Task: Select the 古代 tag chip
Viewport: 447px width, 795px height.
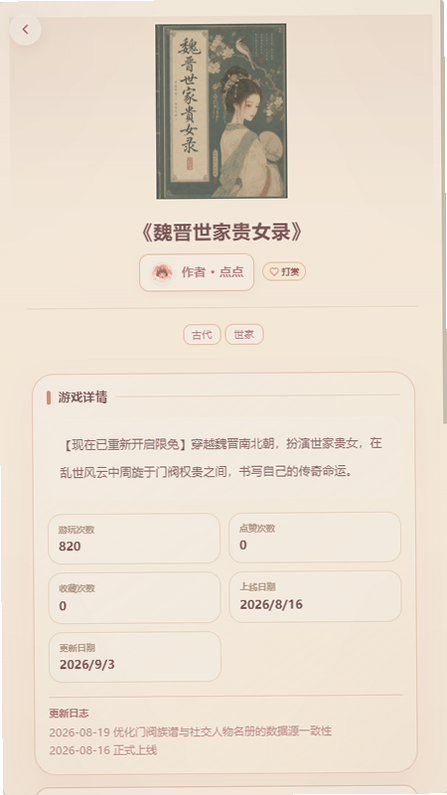Action: [x=202, y=335]
